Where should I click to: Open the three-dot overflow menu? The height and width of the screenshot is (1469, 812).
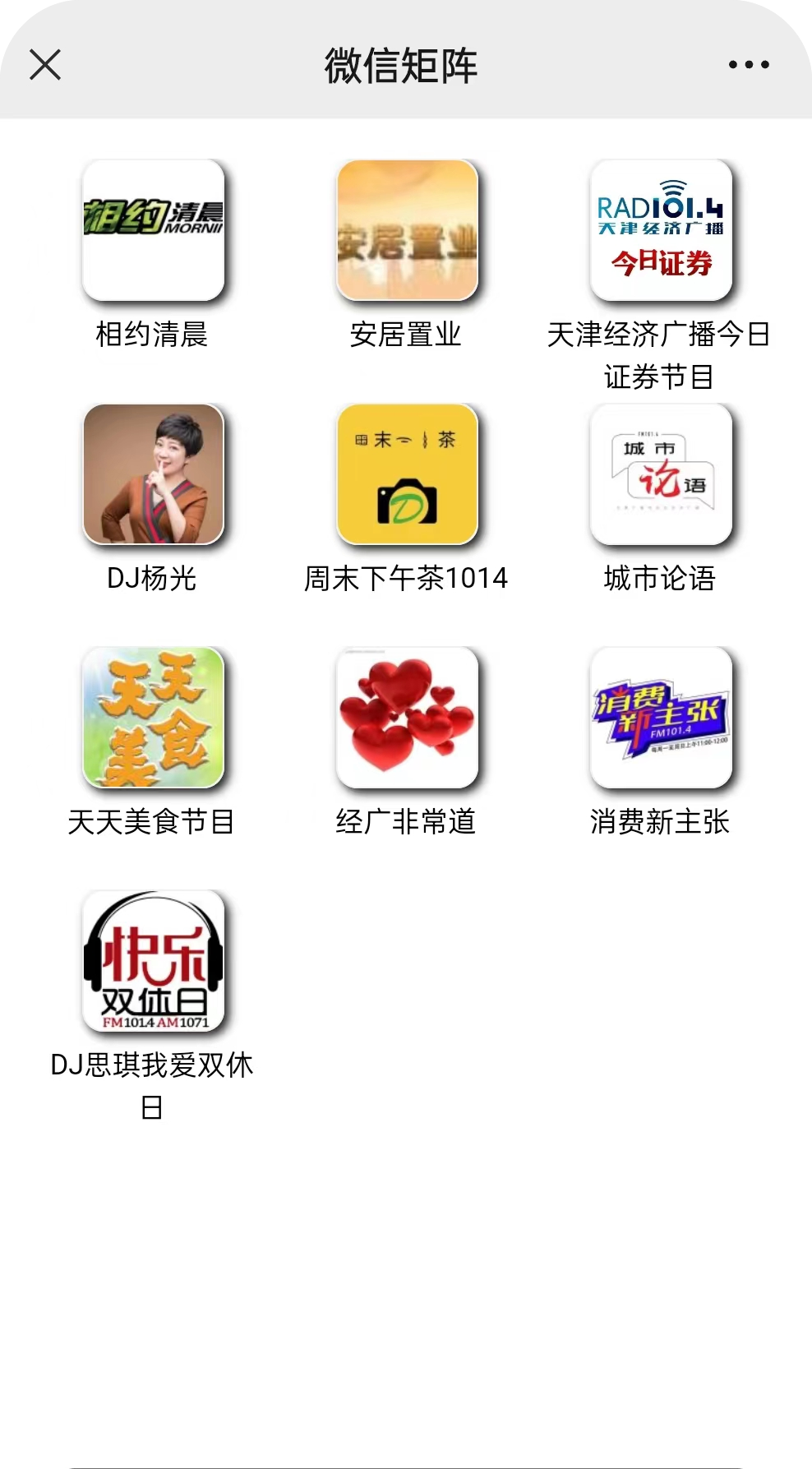[x=749, y=64]
